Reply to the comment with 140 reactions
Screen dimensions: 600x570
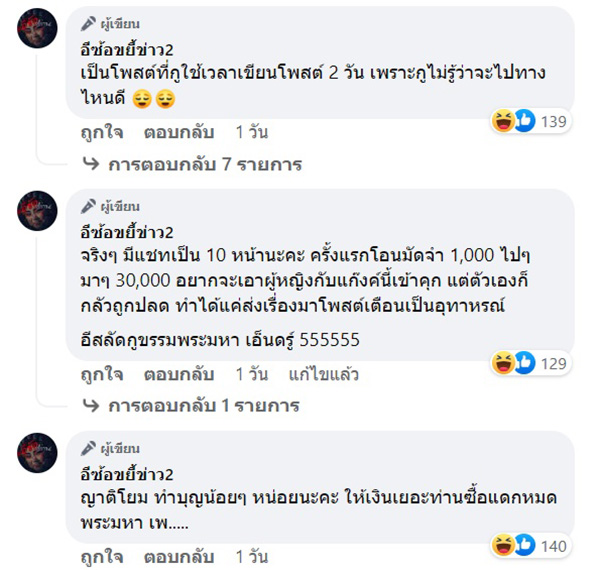click(x=174, y=553)
